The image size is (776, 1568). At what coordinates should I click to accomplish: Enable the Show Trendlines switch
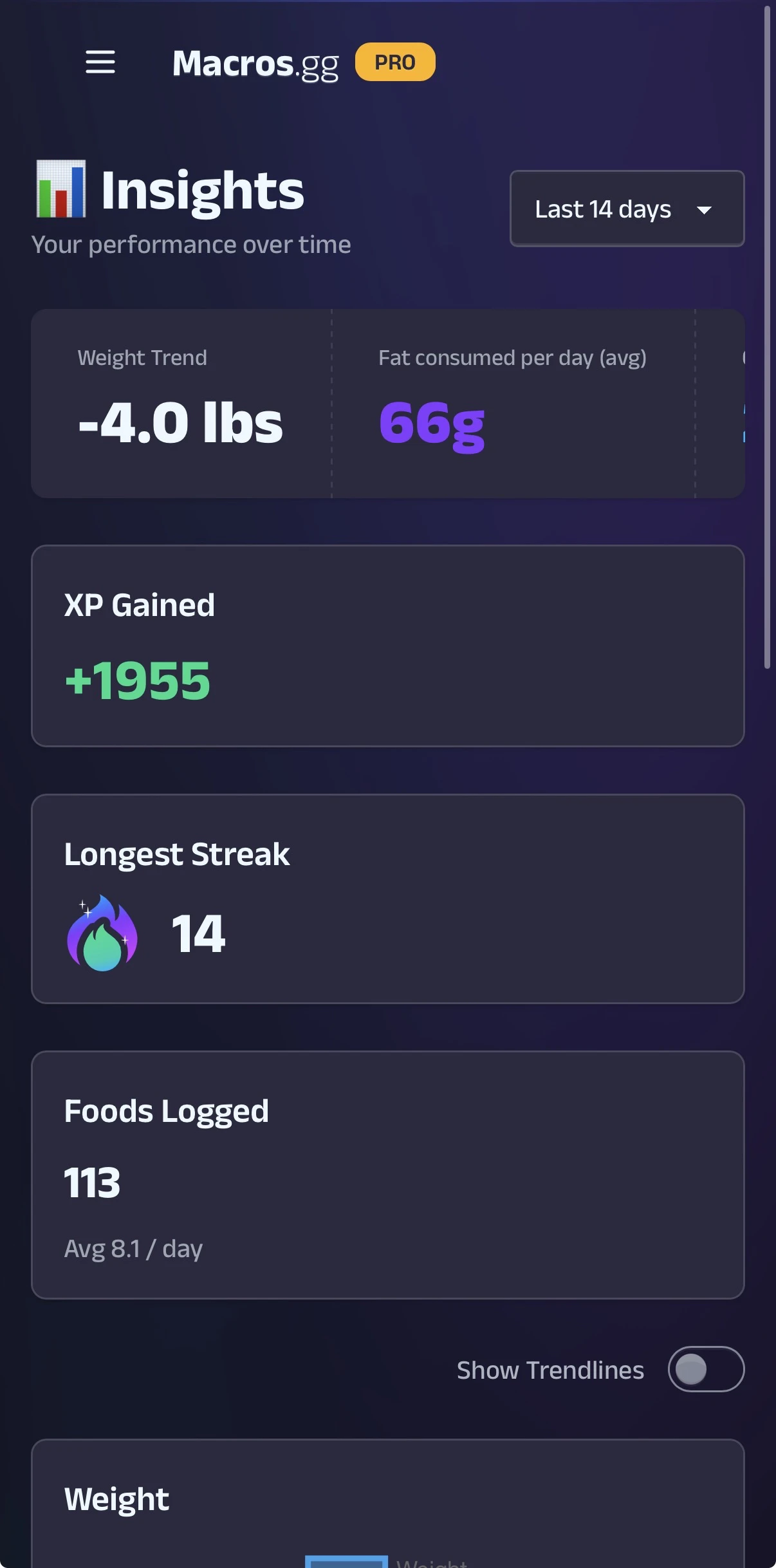tap(705, 1369)
